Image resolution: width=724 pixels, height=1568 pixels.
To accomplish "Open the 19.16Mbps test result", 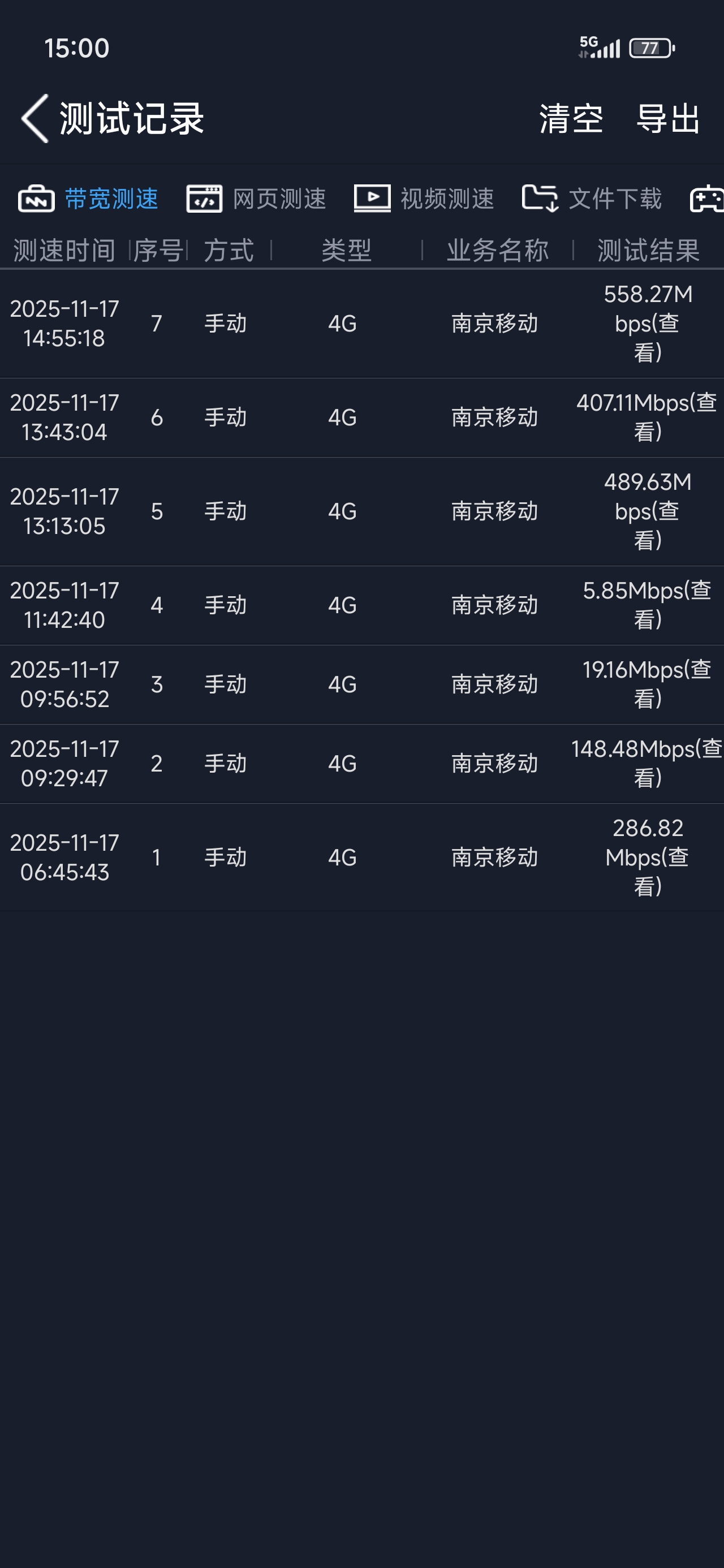I will pos(647,684).
